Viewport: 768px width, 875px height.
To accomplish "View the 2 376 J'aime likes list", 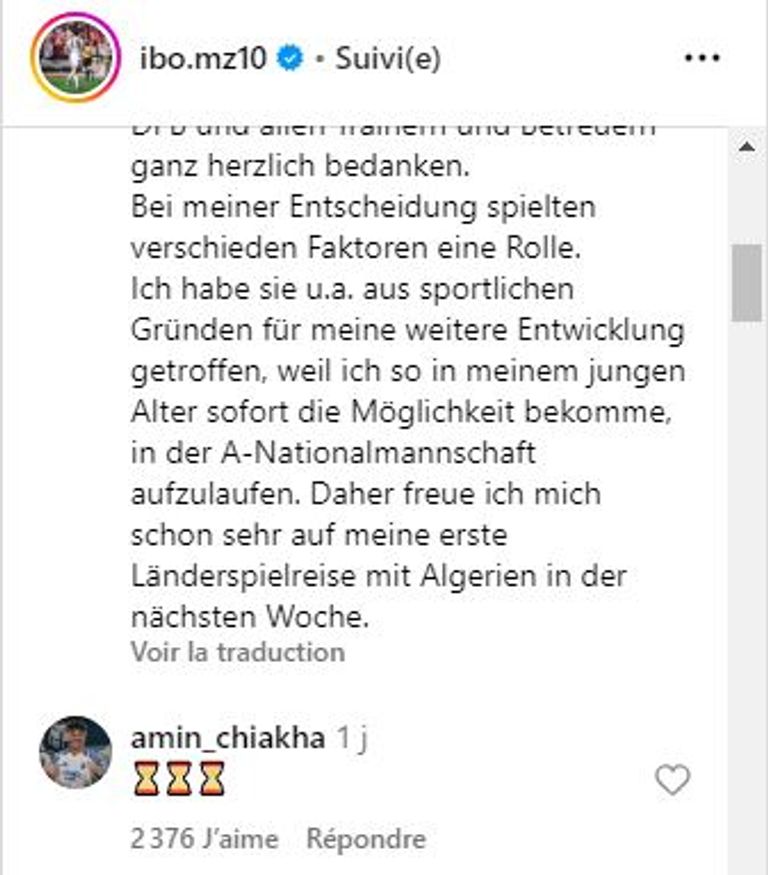I will 204,838.
